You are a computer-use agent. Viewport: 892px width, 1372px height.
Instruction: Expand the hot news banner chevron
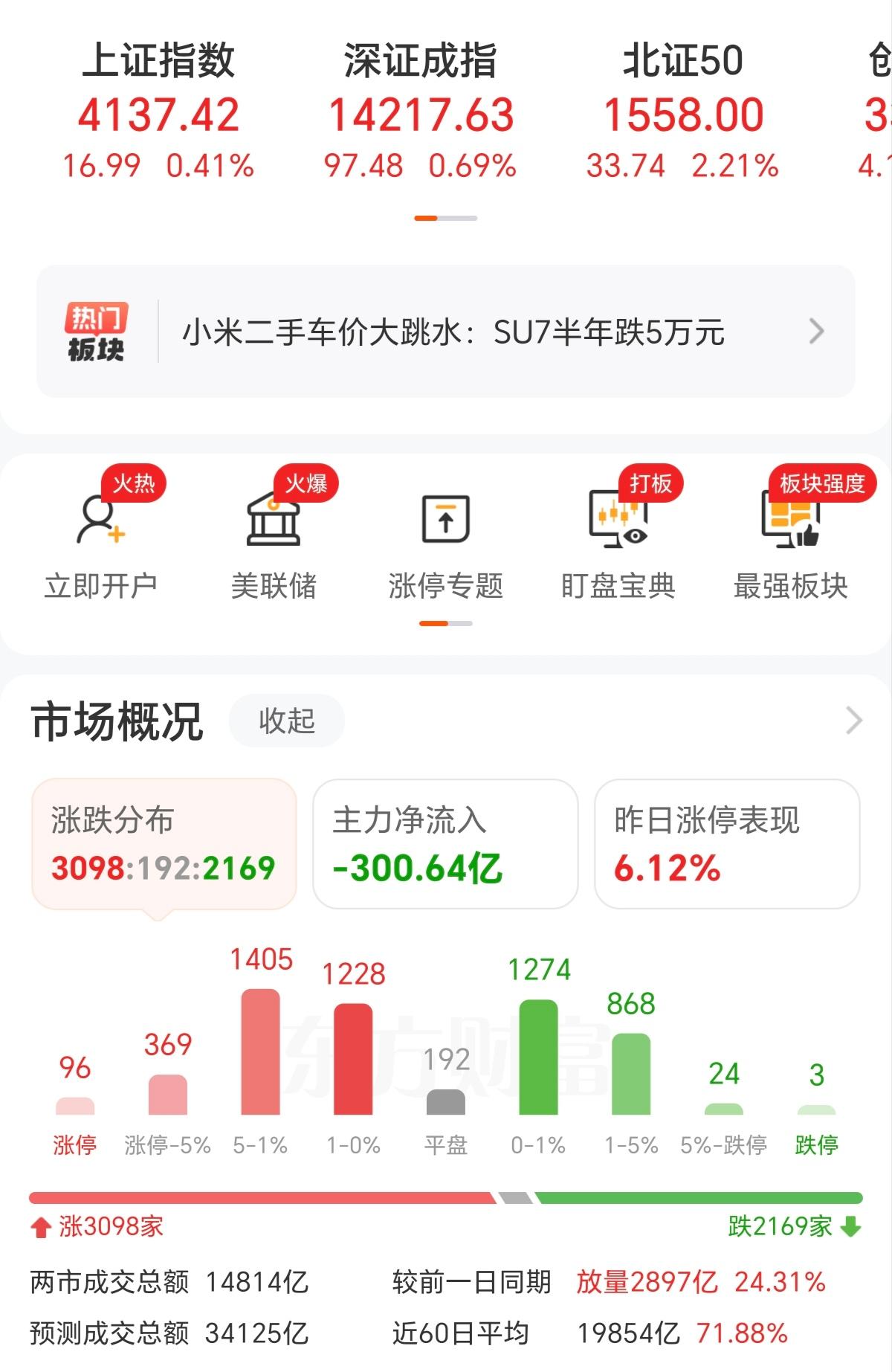coord(818,332)
